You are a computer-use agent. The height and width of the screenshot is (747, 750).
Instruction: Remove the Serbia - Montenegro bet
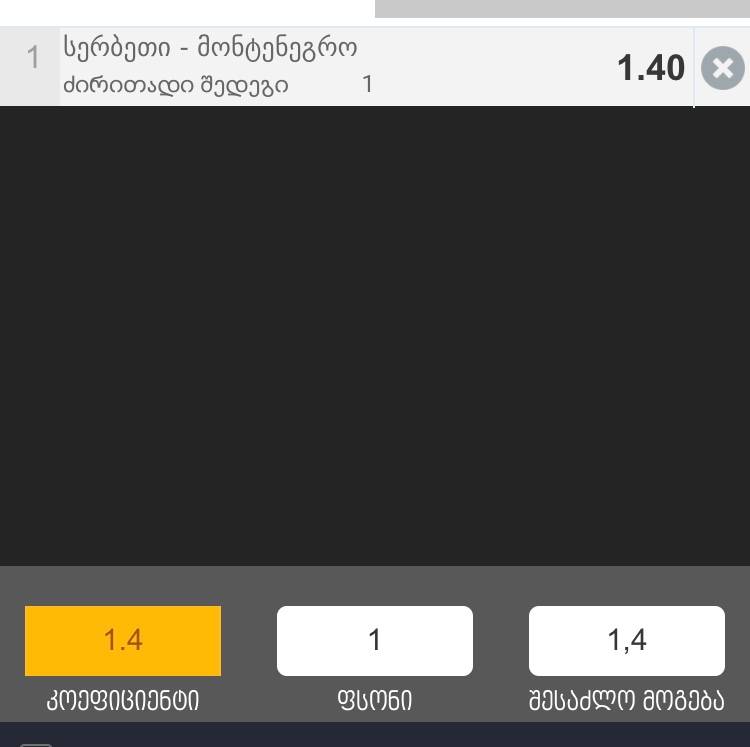point(722,69)
